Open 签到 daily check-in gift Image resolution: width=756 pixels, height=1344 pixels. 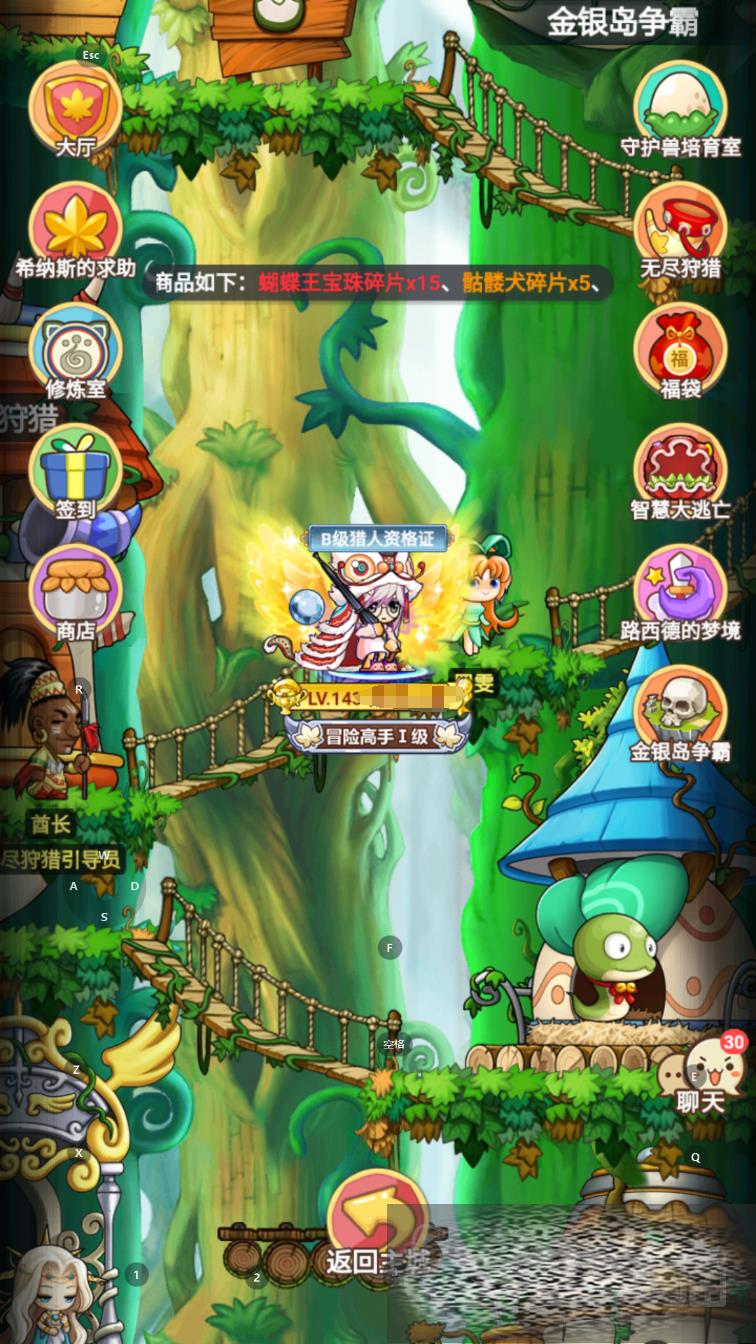pos(75,468)
